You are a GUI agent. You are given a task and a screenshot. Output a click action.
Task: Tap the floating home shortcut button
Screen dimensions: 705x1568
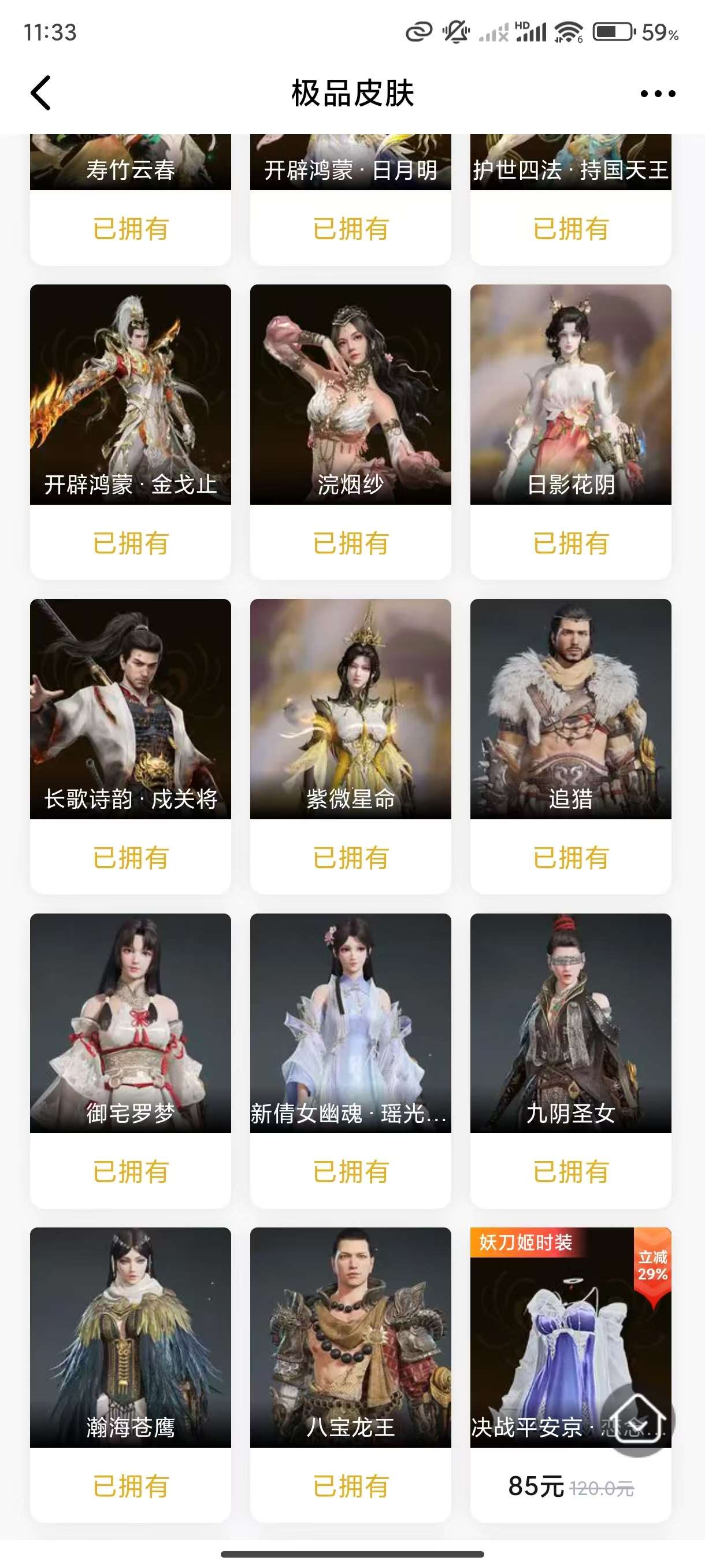tap(637, 1419)
